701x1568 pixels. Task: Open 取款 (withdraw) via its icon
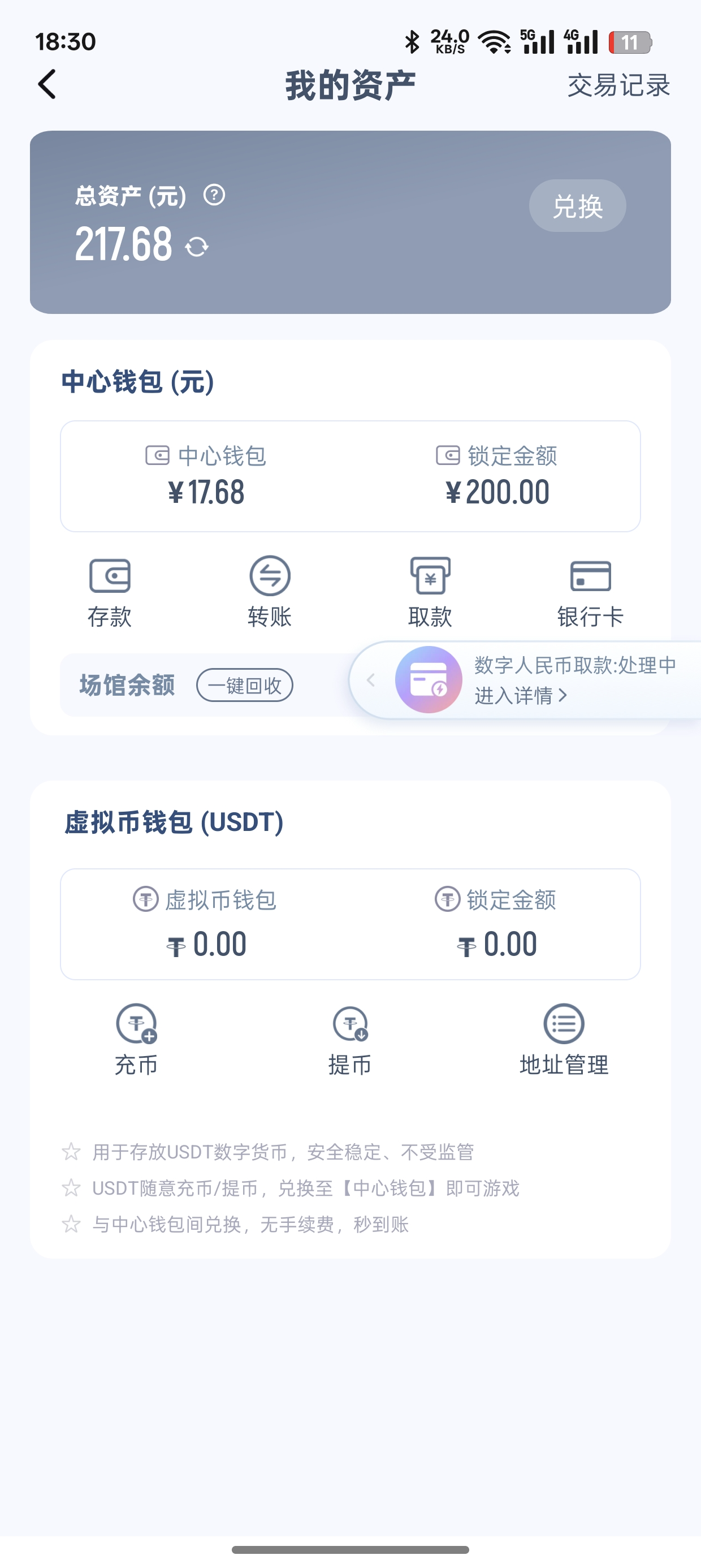click(431, 576)
